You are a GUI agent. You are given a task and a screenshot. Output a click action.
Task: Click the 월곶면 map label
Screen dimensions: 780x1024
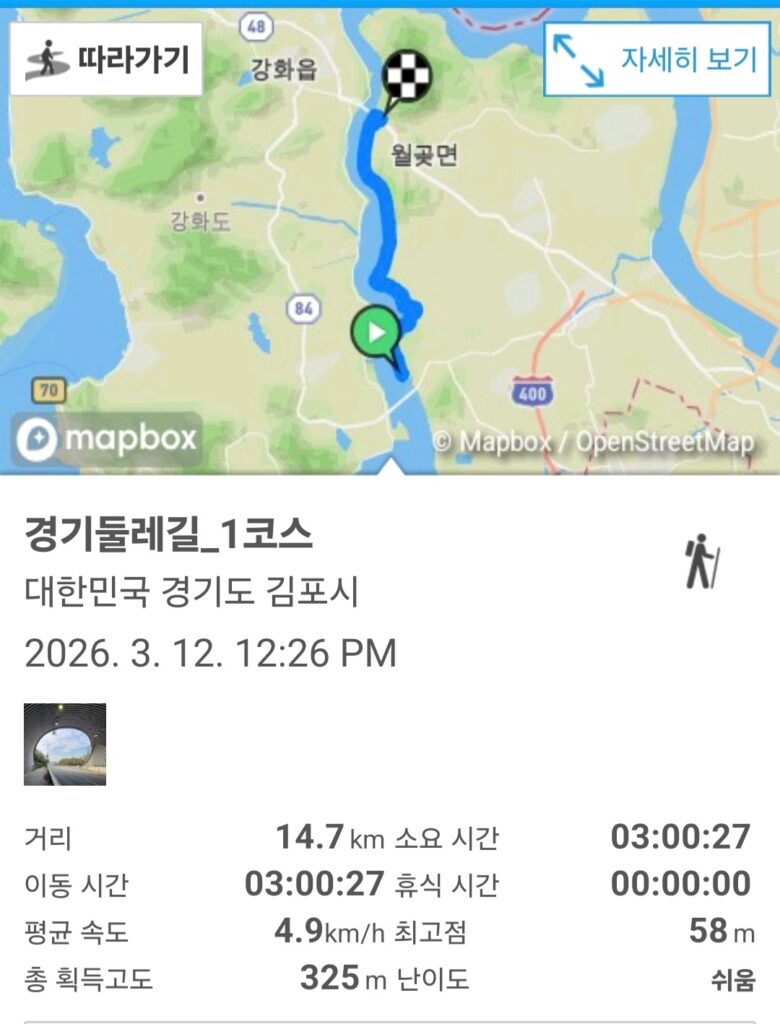tap(423, 154)
